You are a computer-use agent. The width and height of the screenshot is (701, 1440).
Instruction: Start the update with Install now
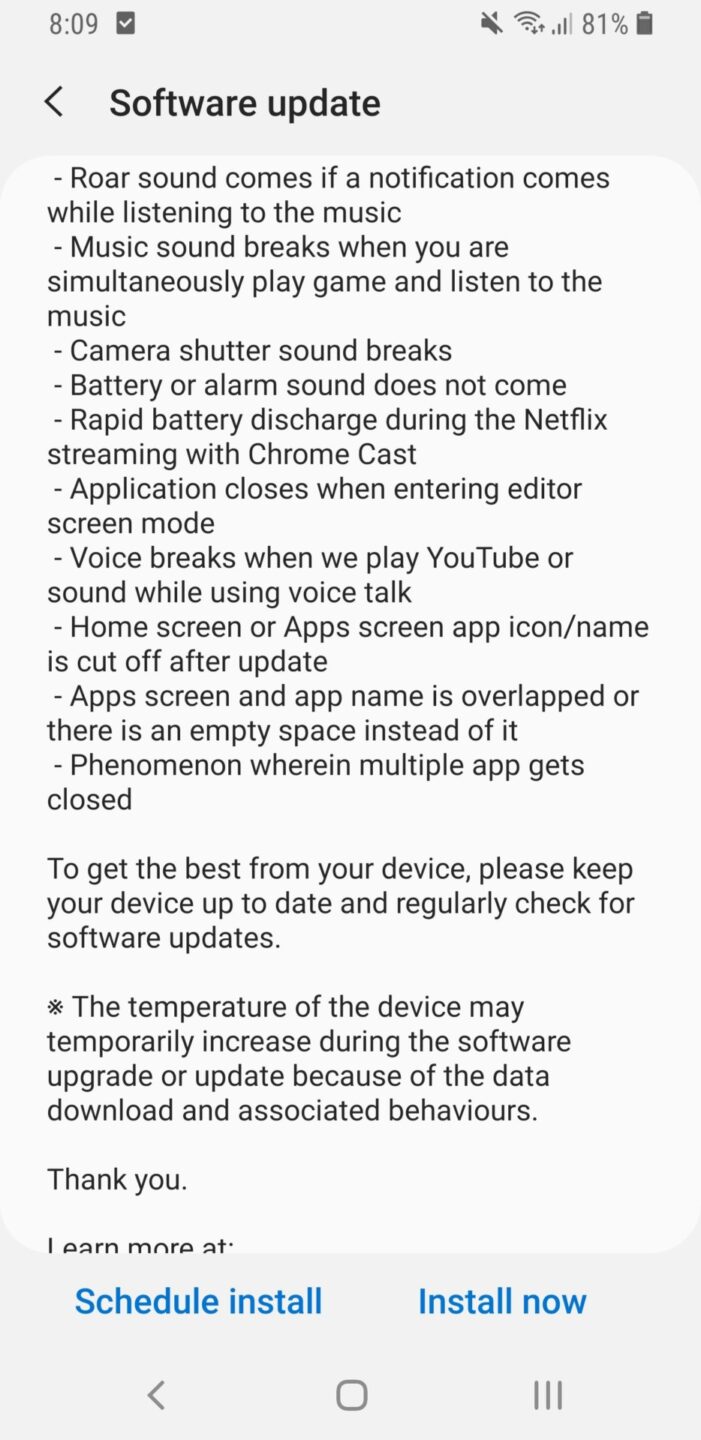point(502,1301)
